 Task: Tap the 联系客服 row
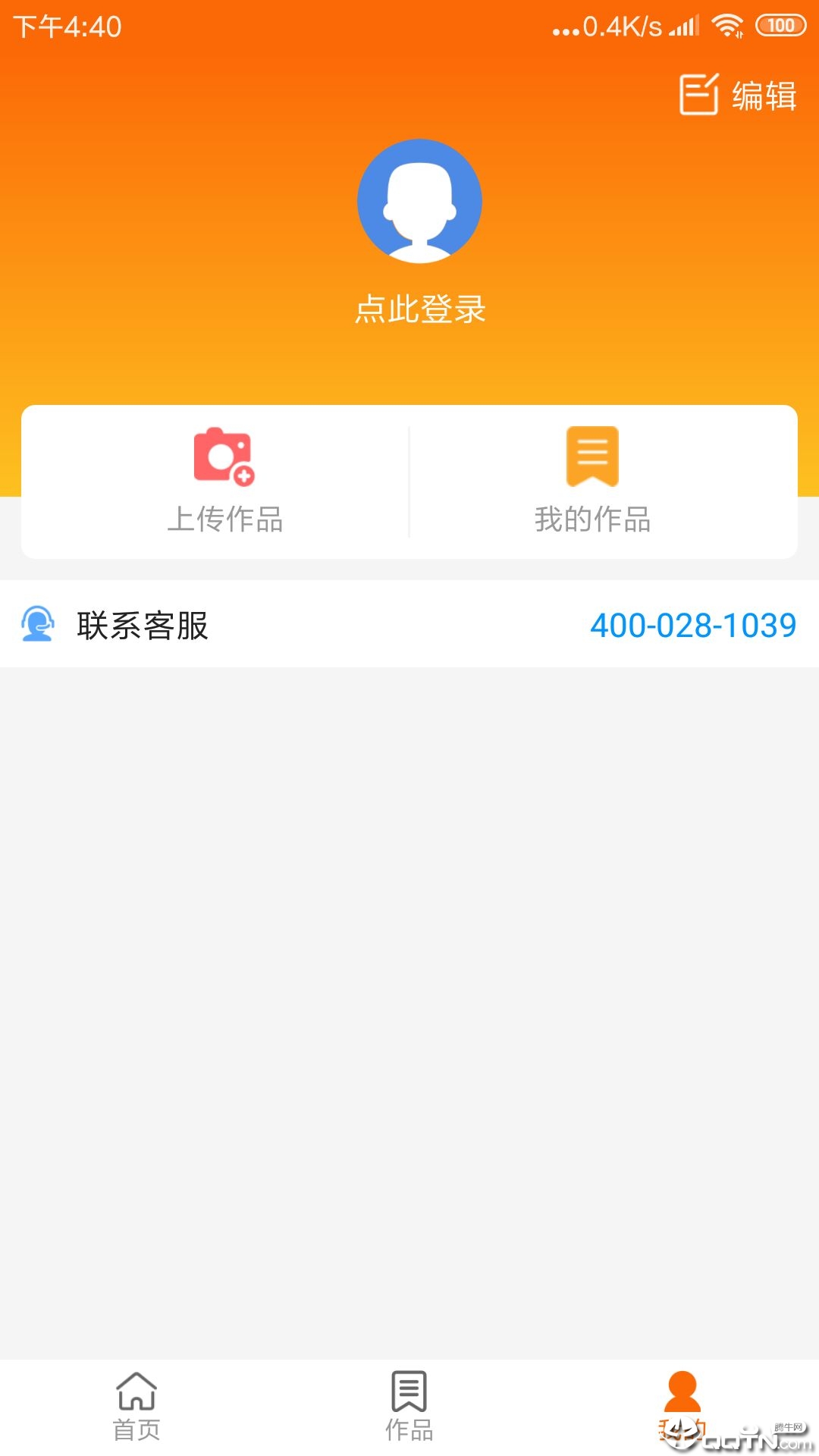(142, 625)
